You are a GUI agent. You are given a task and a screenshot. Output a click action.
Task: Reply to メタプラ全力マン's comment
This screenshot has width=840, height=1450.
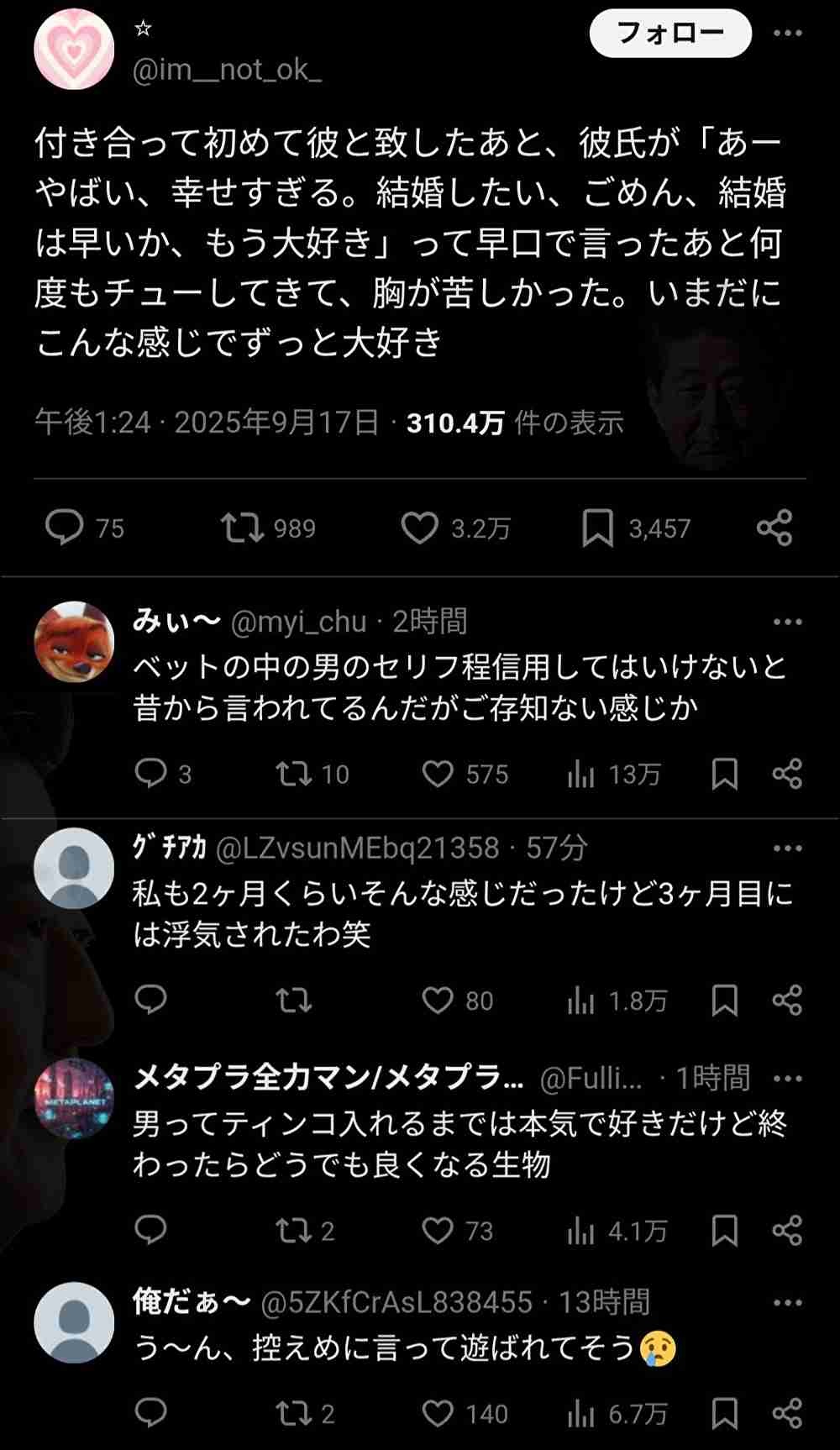pyautogui.click(x=151, y=1230)
